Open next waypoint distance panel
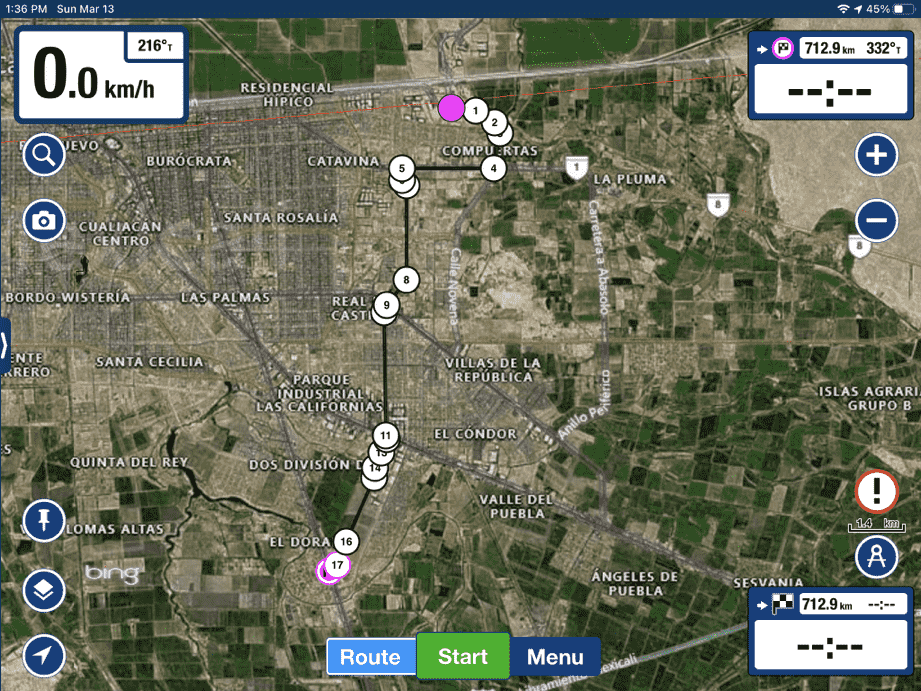This screenshot has width=921, height=691. [x=831, y=75]
